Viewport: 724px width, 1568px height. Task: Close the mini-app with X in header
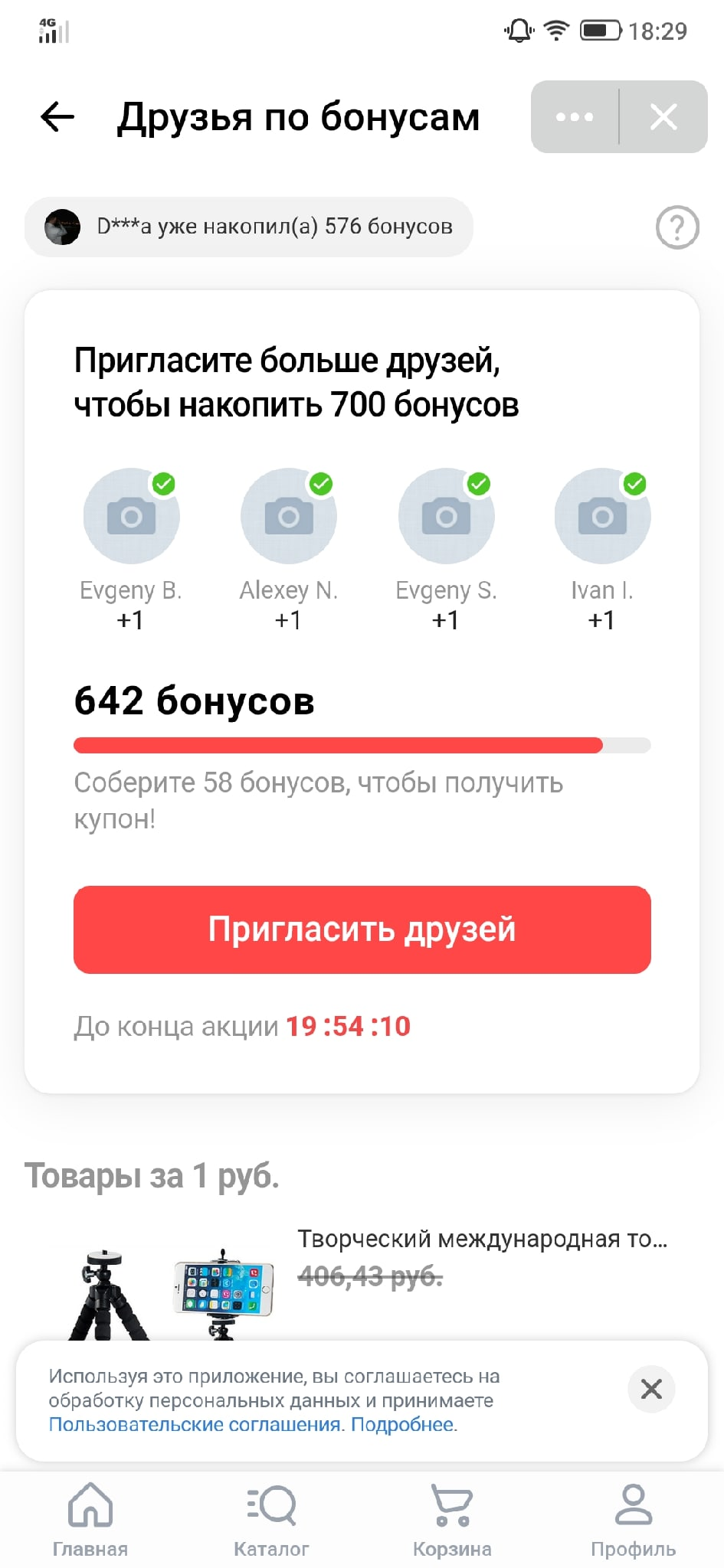(x=663, y=117)
